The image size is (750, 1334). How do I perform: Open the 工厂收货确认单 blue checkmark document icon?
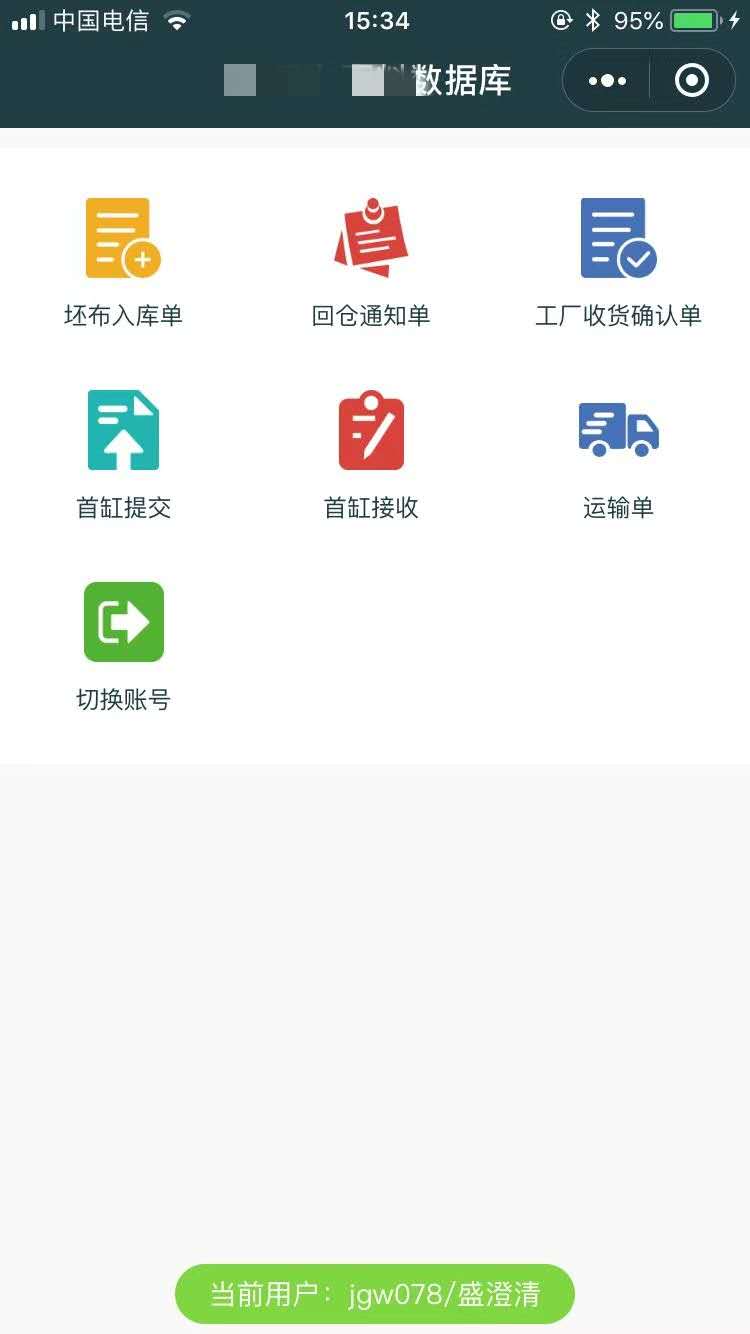point(618,238)
